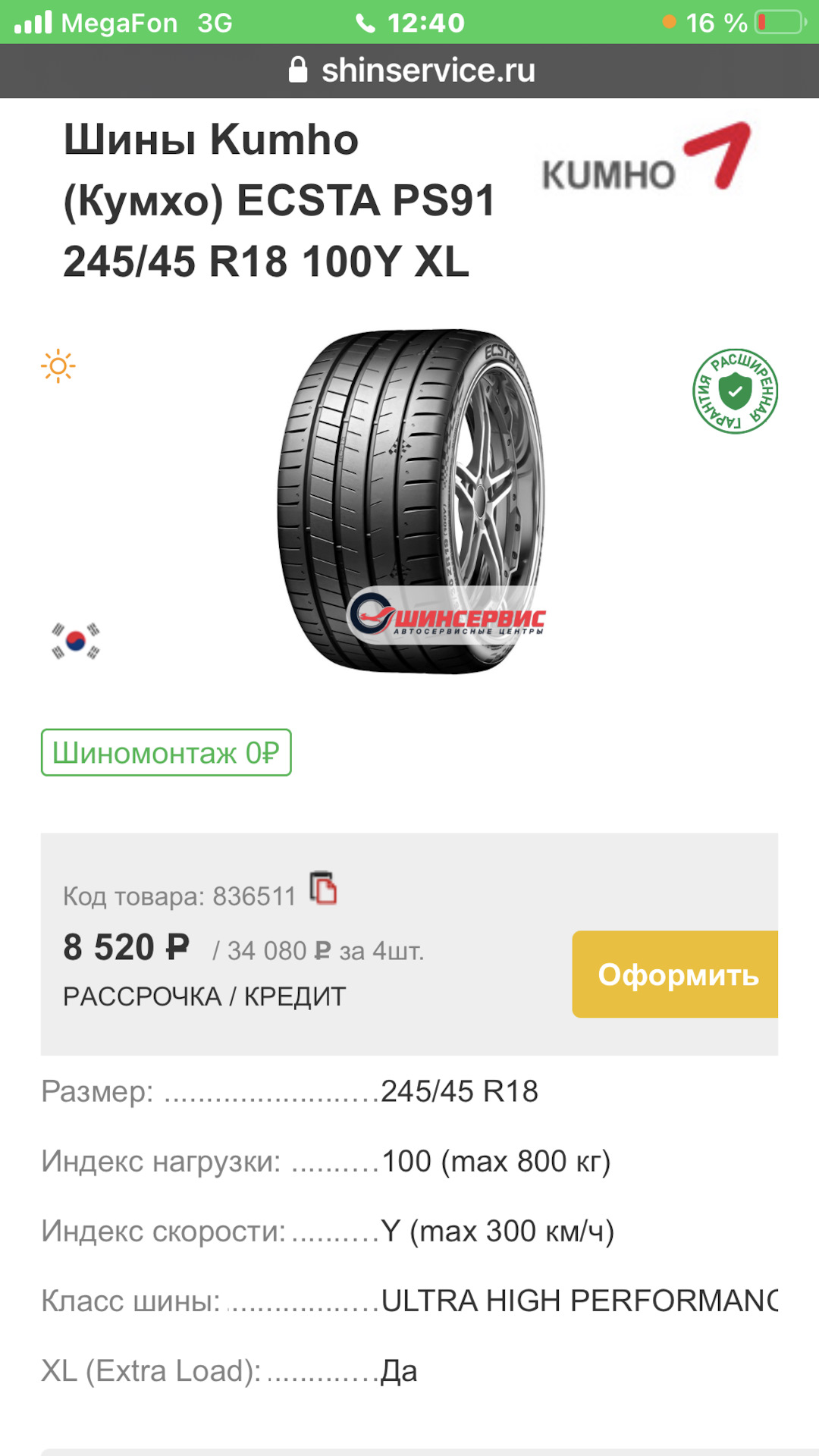Click the sun icon indicating summer tires
819x1456 pixels.
tap(59, 366)
